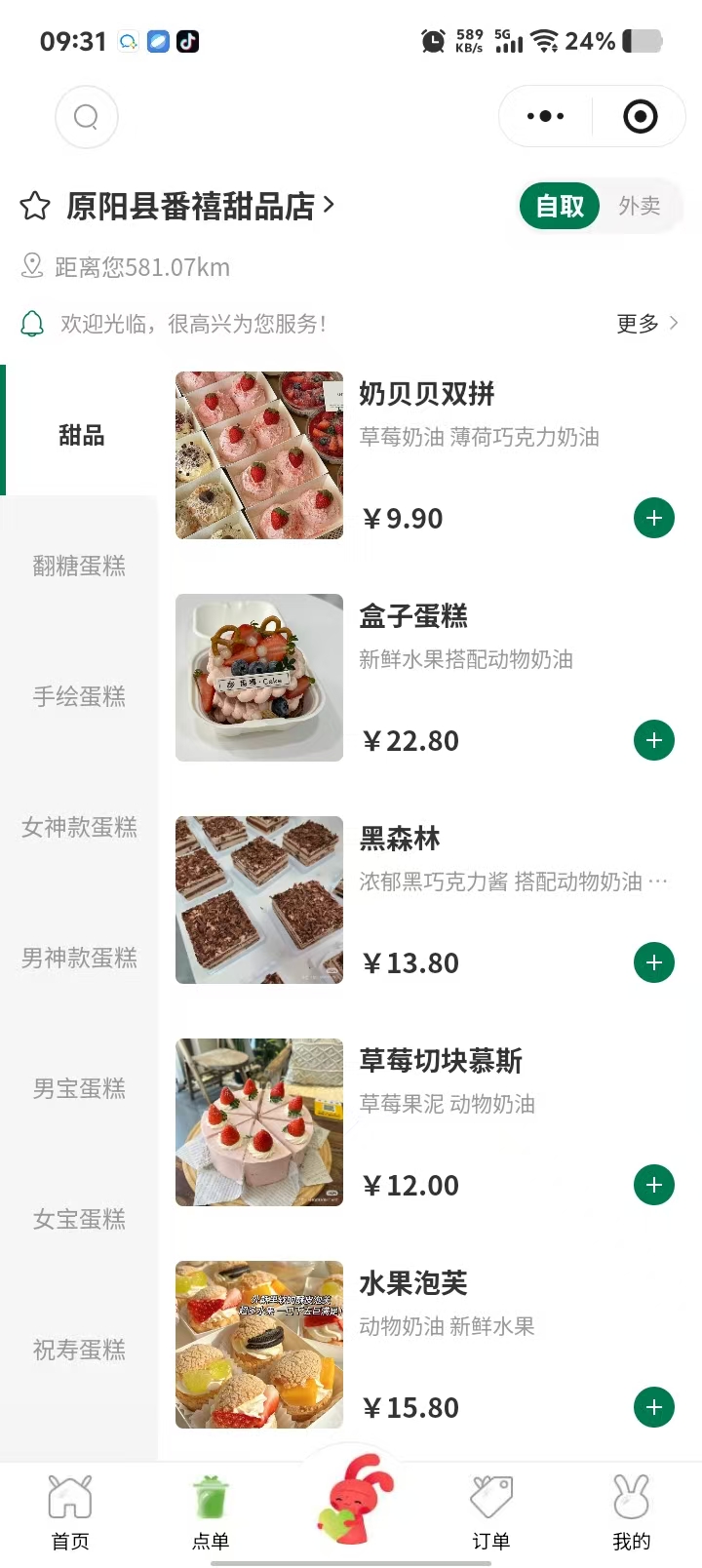Close the mini program with the target button
The image size is (702, 1568).
[x=640, y=117]
